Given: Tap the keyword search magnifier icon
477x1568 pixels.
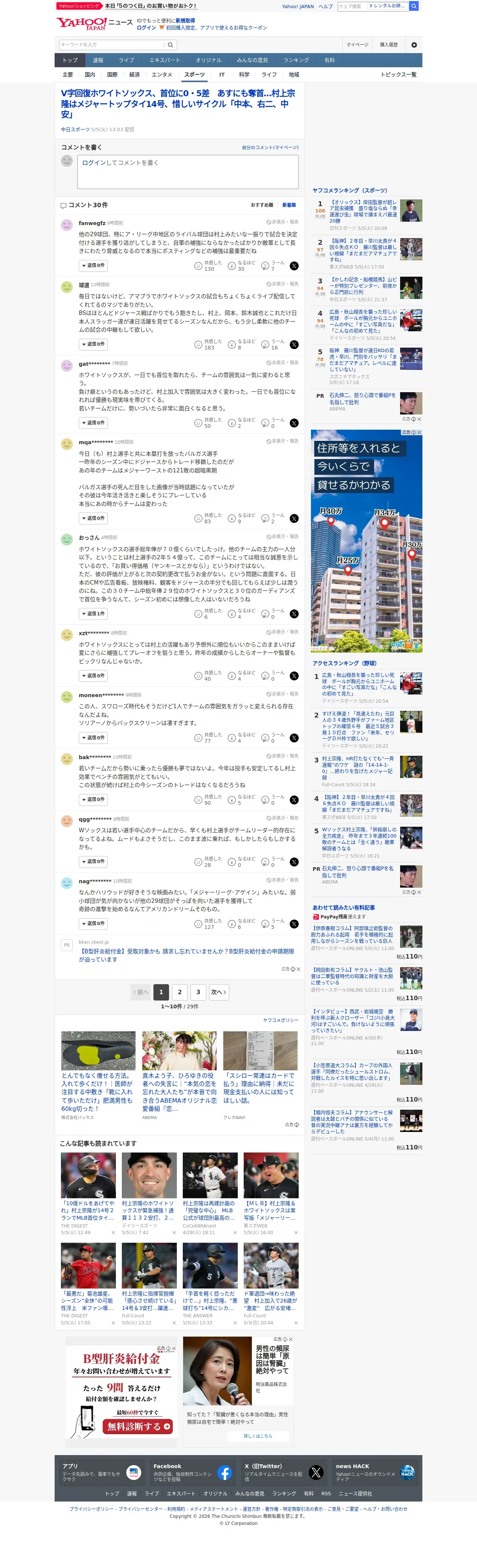Looking at the screenshot, I should 171,45.
